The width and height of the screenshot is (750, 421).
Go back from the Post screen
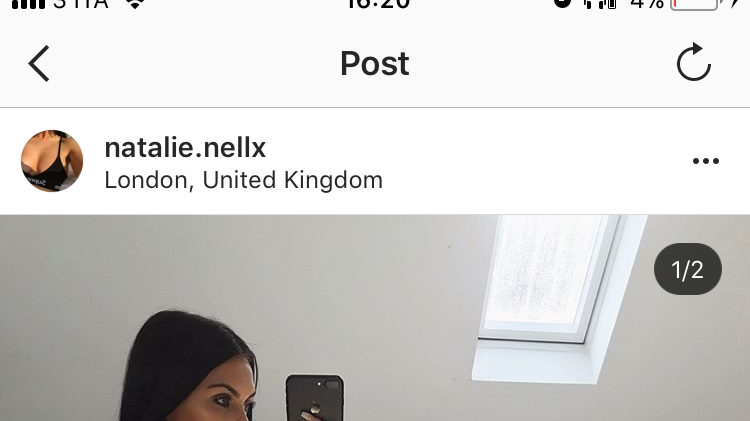[38, 64]
